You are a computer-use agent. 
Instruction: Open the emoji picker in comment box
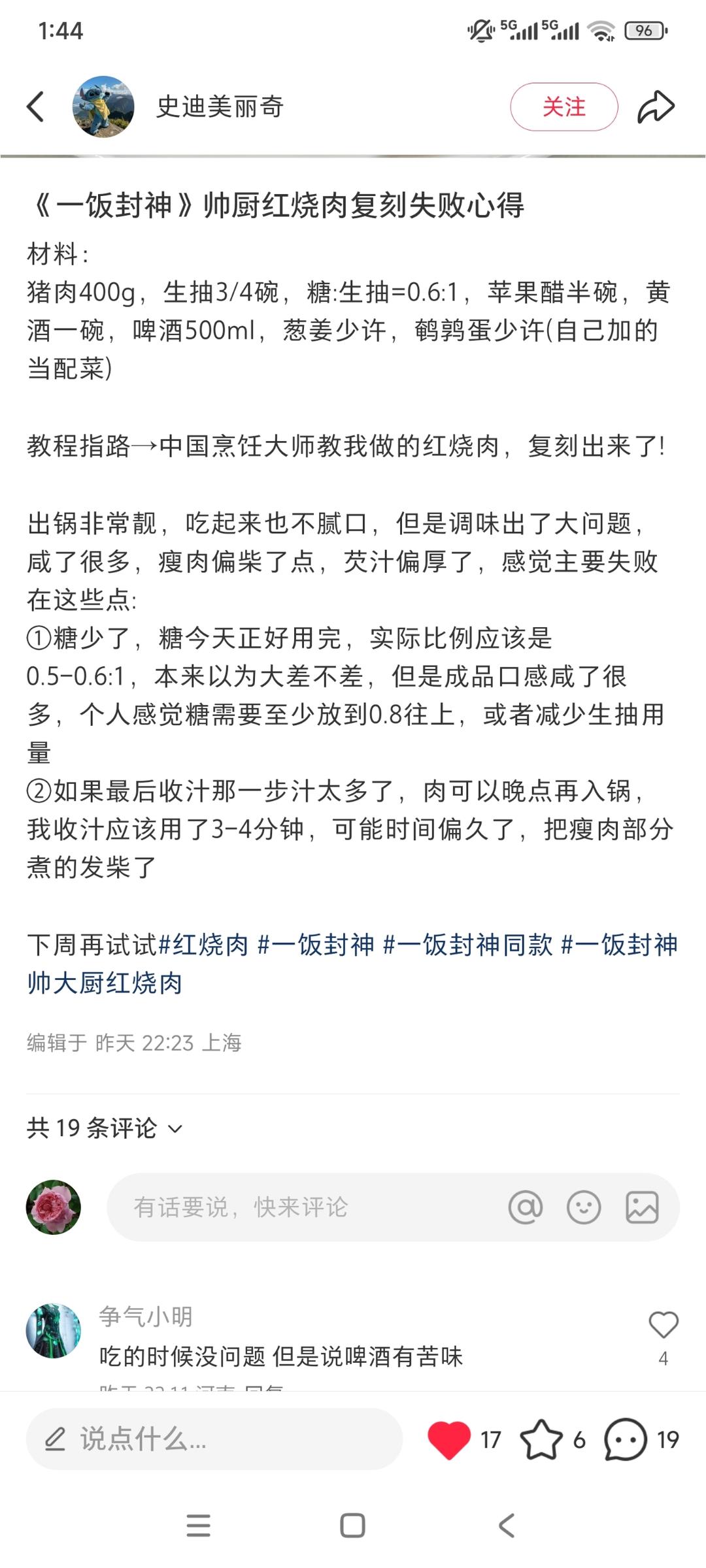pyautogui.click(x=584, y=1207)
